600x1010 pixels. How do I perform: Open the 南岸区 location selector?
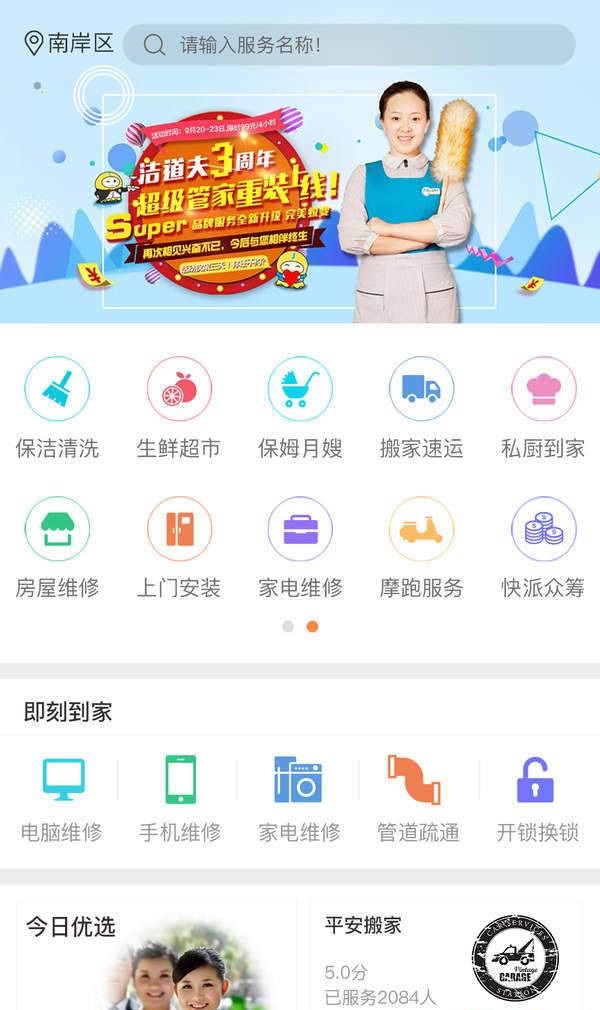[x=68, y=44]
